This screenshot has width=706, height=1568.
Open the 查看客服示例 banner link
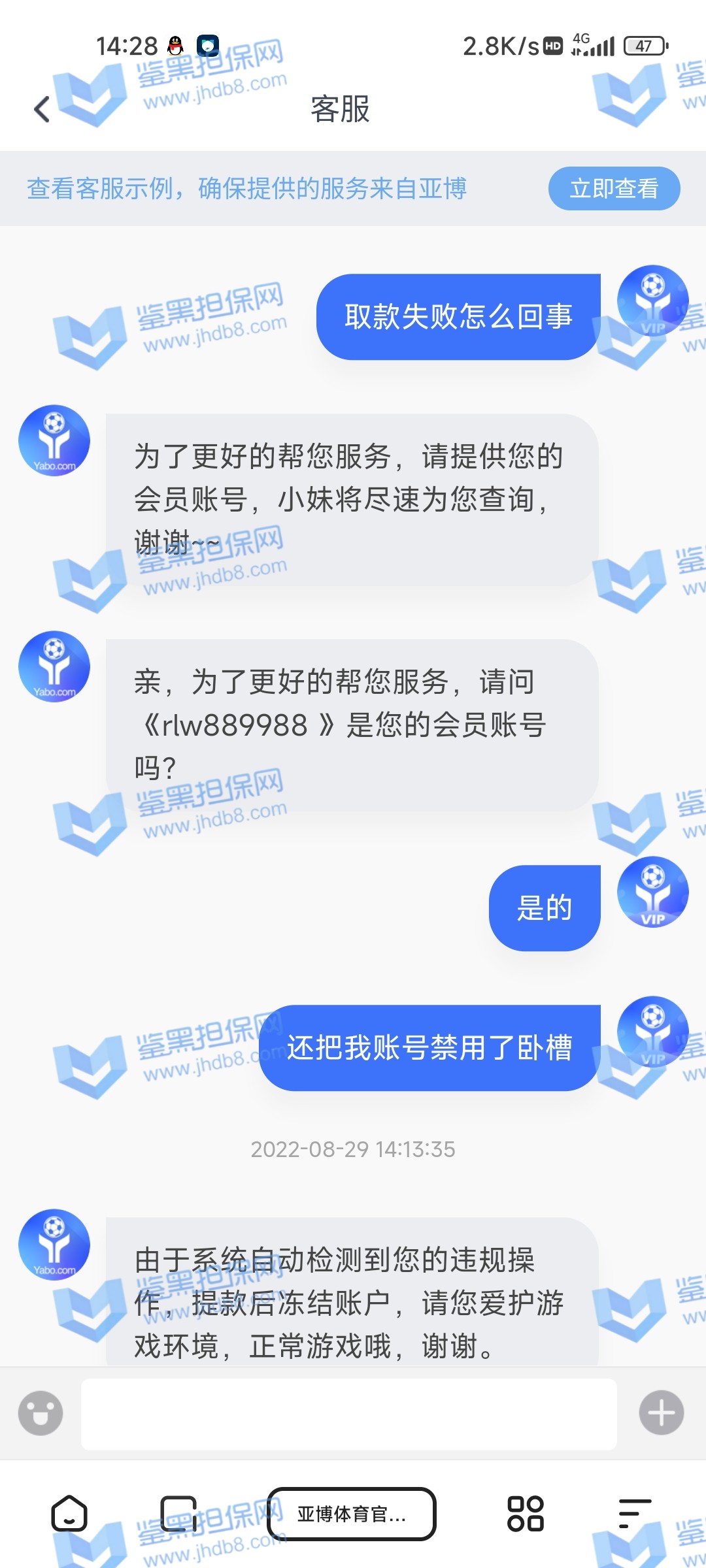pos(246,189)
